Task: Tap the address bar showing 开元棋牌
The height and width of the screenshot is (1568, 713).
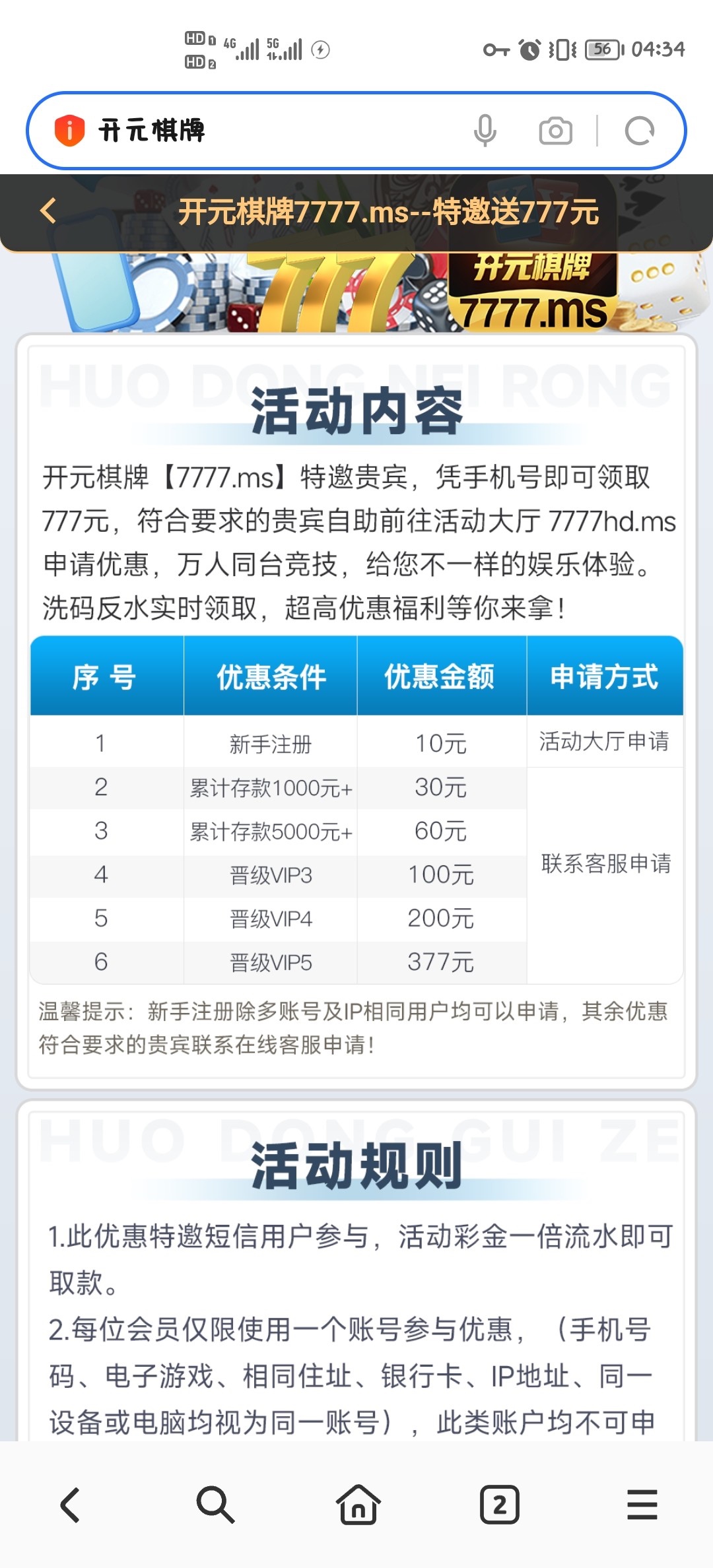Action: click(277, 130)
